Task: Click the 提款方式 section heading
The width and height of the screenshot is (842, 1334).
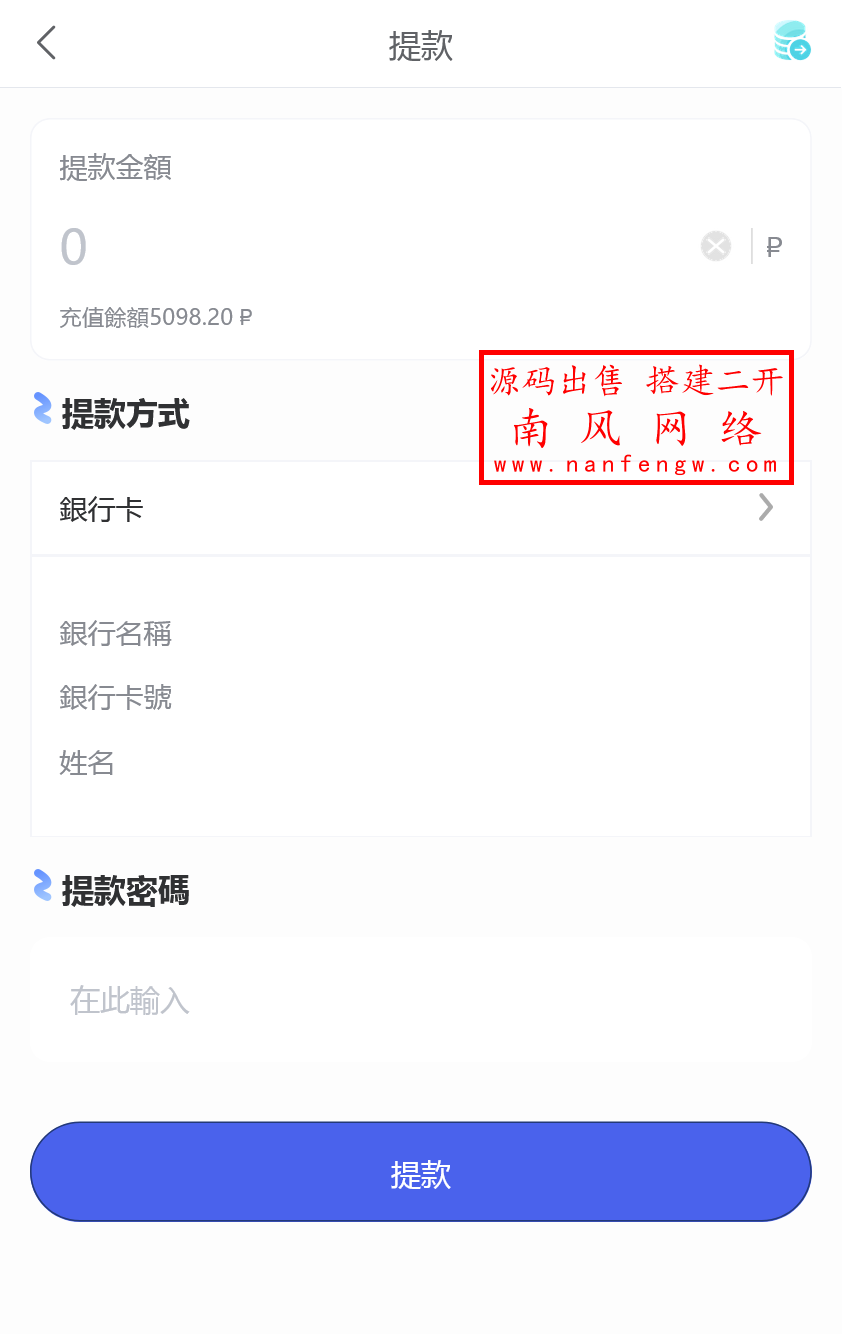Action: tap(125, 414)
